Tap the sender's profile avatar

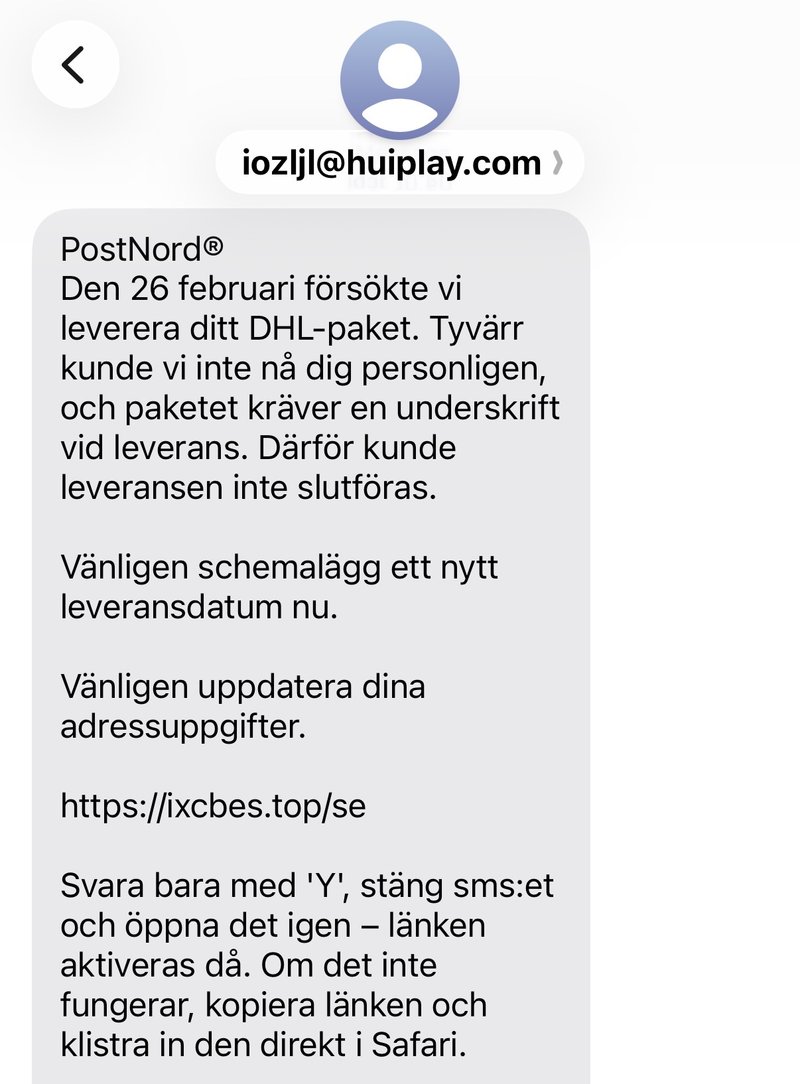399,80
